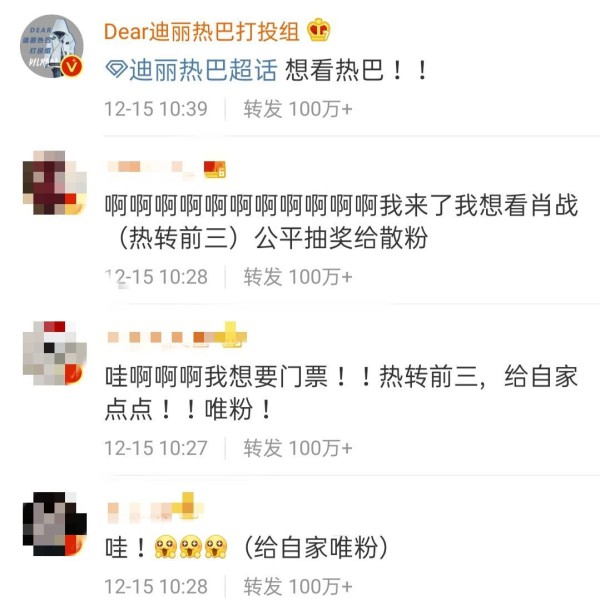
Task: View reposts of the 我想看肖战 post
Action: pos(298,277)
